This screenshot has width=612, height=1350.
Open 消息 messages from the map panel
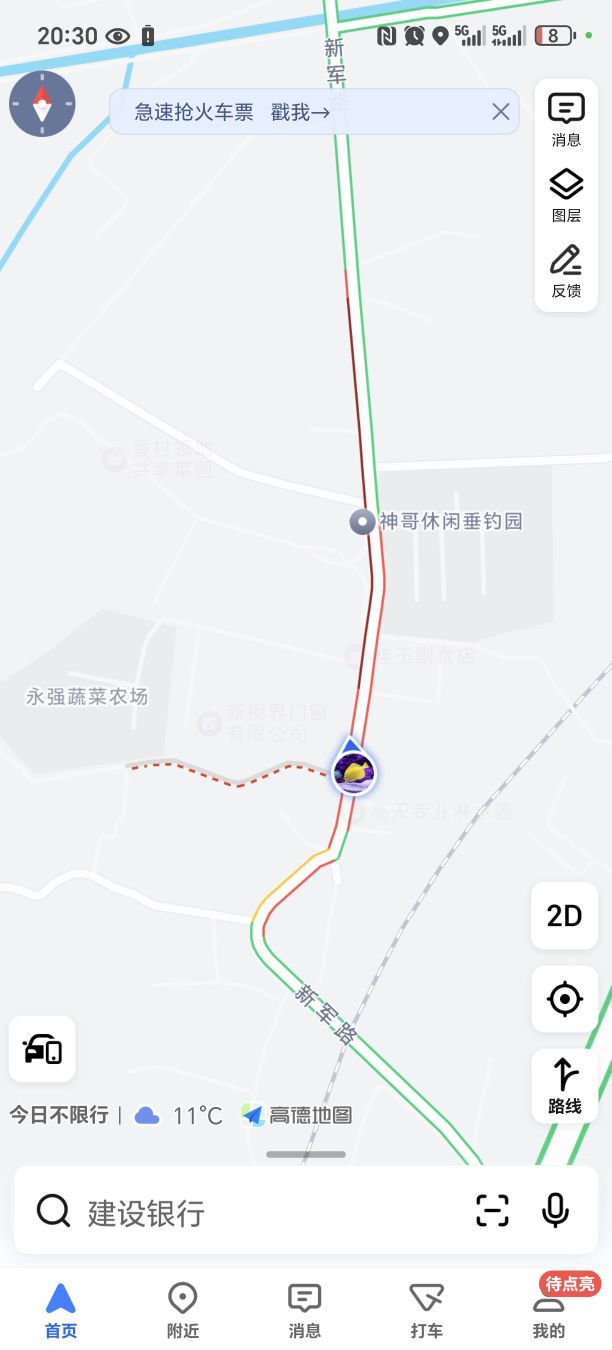pyautogui.click(x=566, y=120)
